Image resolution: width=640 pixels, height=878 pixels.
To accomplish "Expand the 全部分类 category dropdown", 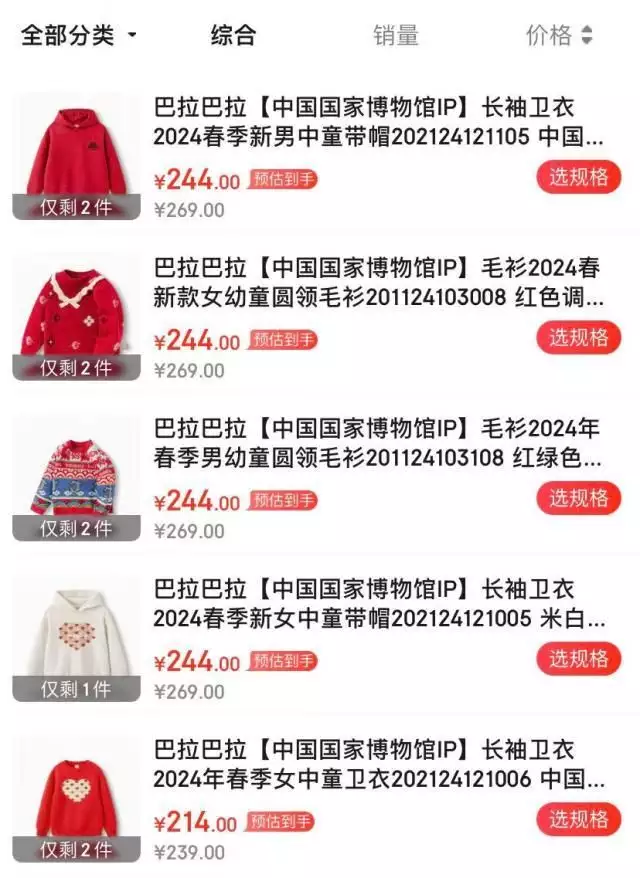I will [78, 36].
